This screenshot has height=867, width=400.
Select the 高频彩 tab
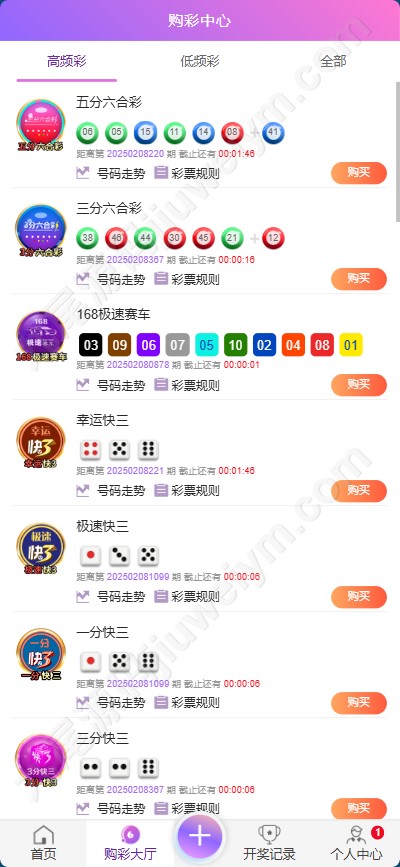[66, 61]
